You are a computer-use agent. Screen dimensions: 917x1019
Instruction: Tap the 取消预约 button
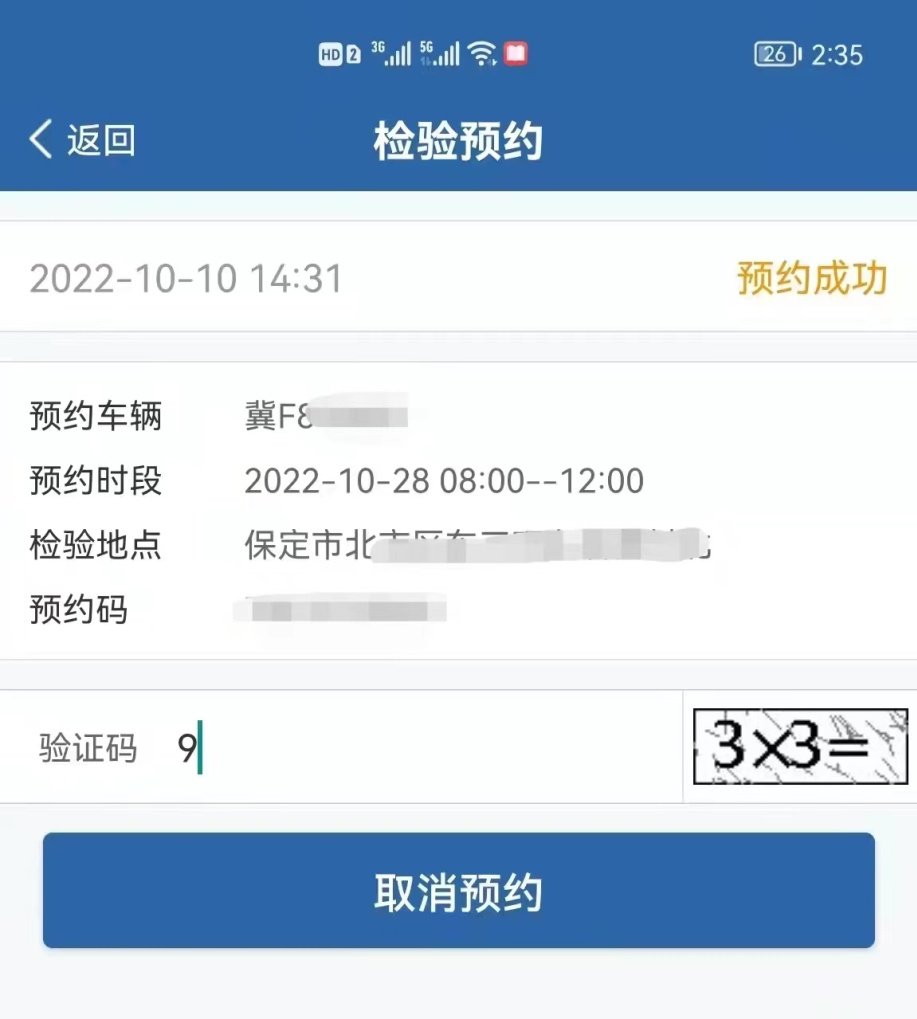(x=458, y=891)
